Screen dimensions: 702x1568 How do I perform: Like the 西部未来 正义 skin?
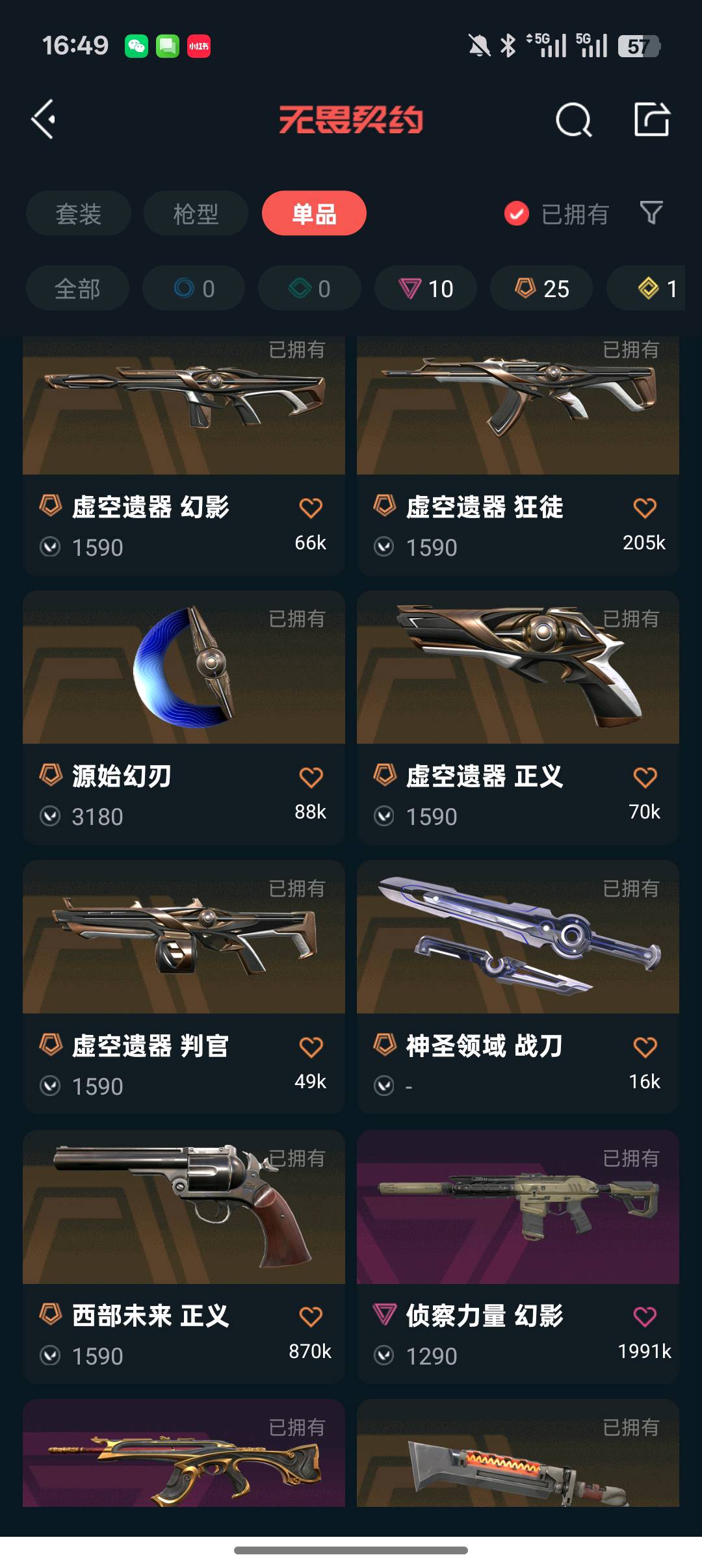(311, 1316)
